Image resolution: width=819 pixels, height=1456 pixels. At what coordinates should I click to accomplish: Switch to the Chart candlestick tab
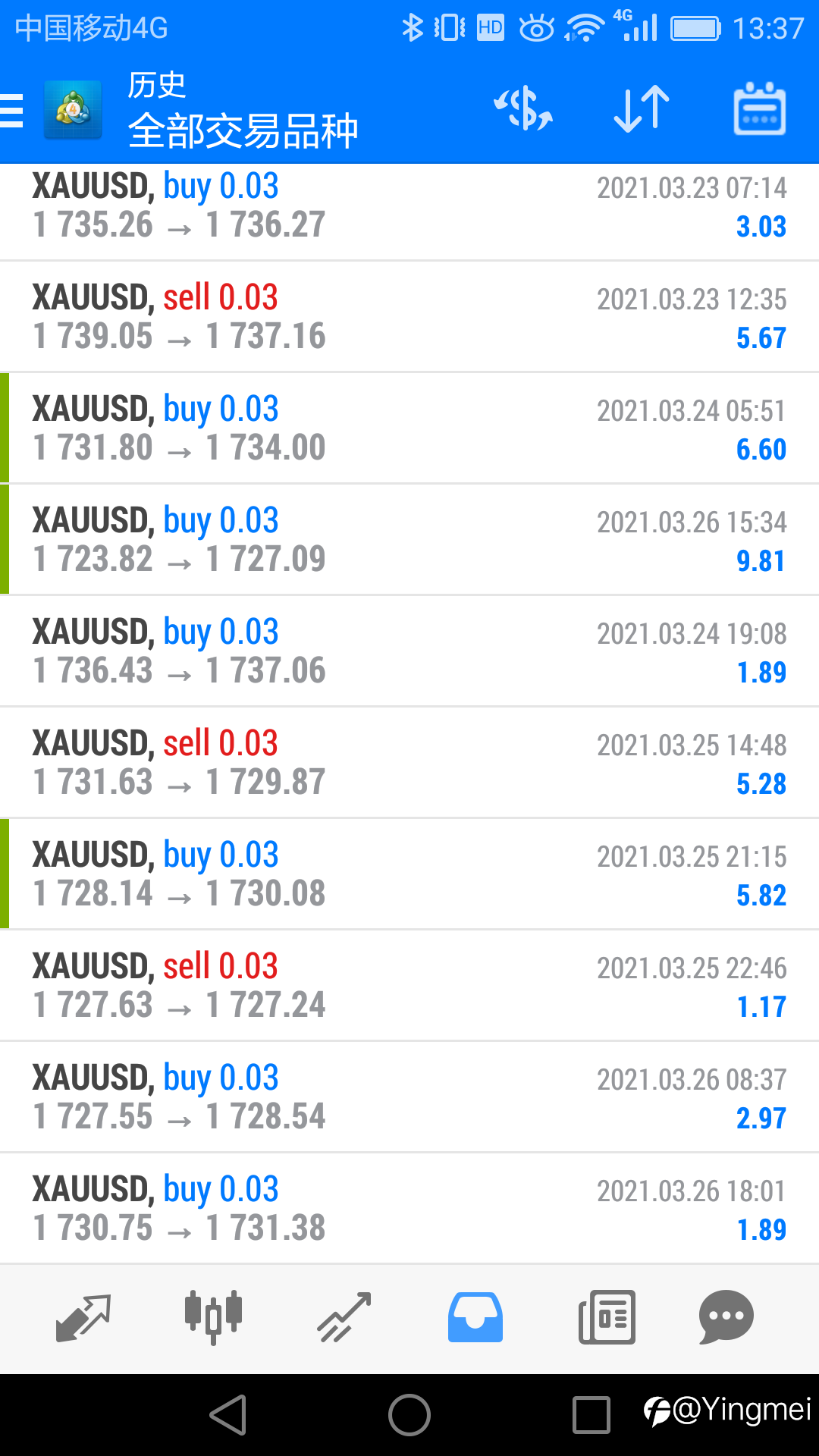pos(214,1318)
